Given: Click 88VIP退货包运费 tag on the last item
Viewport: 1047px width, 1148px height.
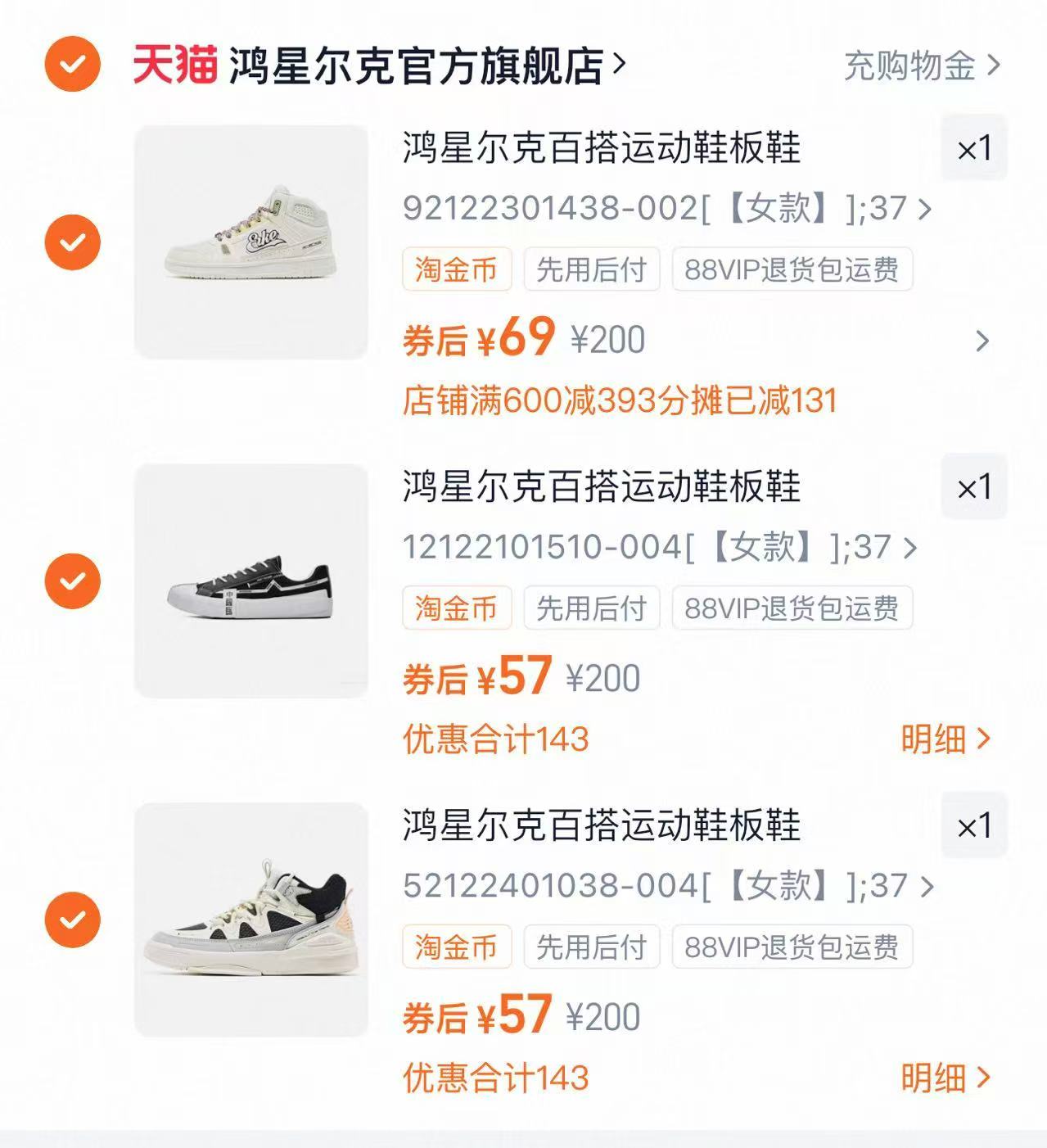Looking at the screenshot, I should click(x=791, y=948).
